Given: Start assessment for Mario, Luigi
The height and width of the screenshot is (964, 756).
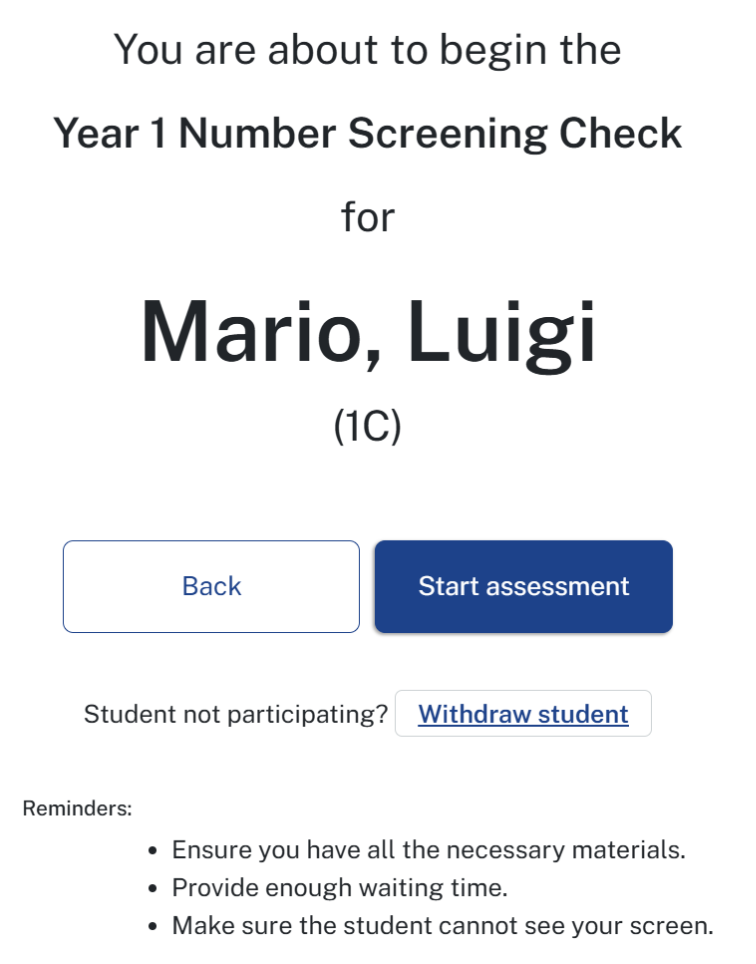Looking at the screenshot, I should click(523, 586).
